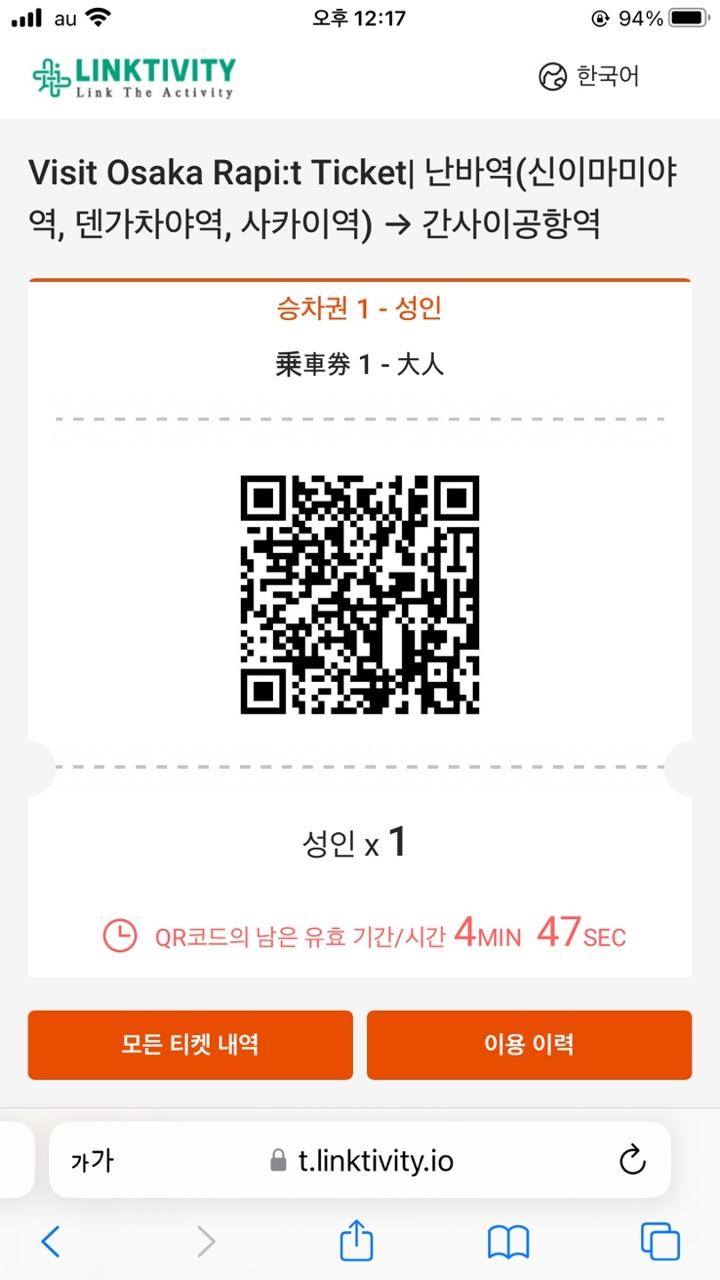Open 이용 이력 usage history
The width and height of the screenshot is (720, 1280).
[x=529, y=1045]
